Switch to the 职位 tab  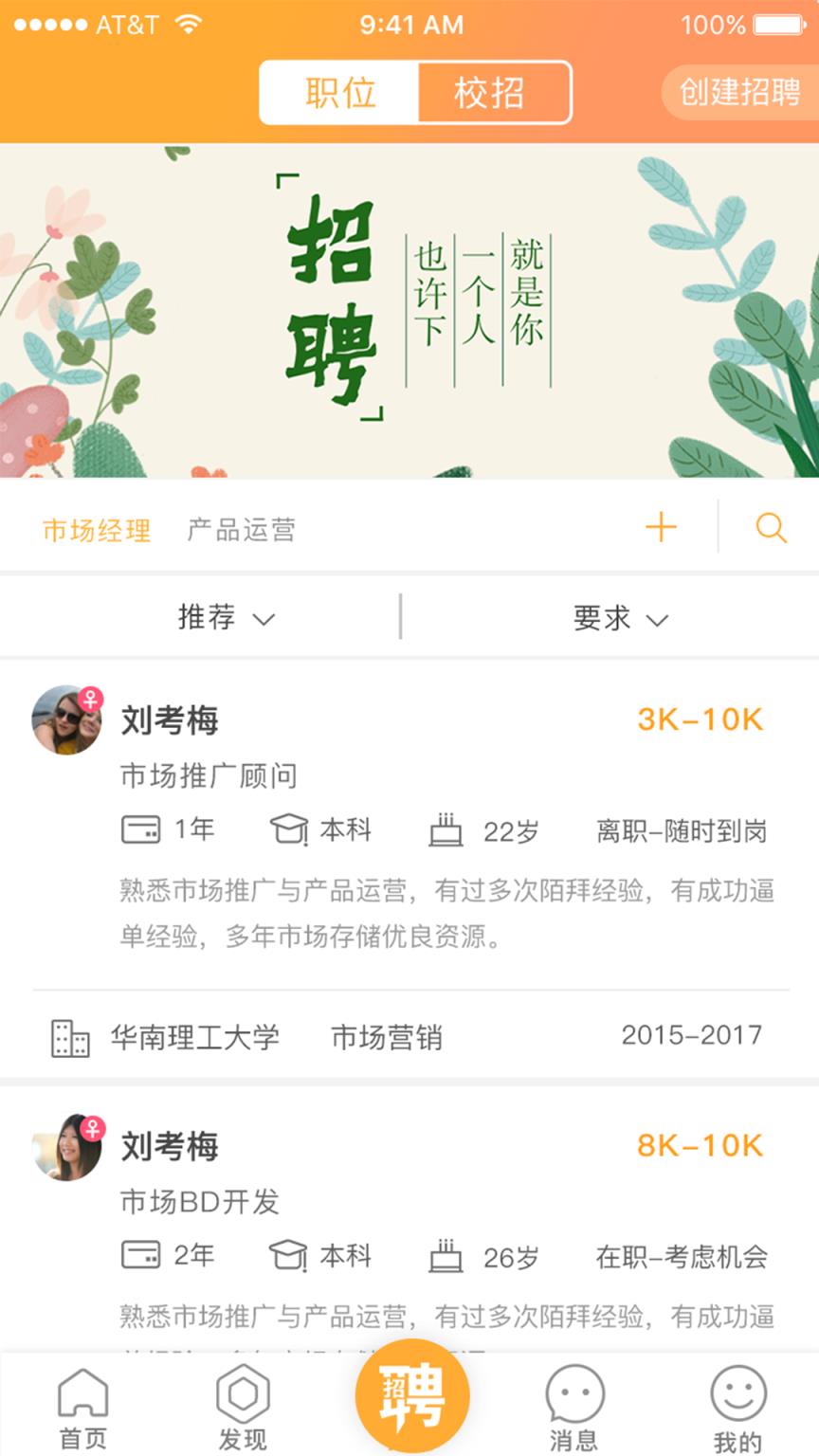coord(341,93)
